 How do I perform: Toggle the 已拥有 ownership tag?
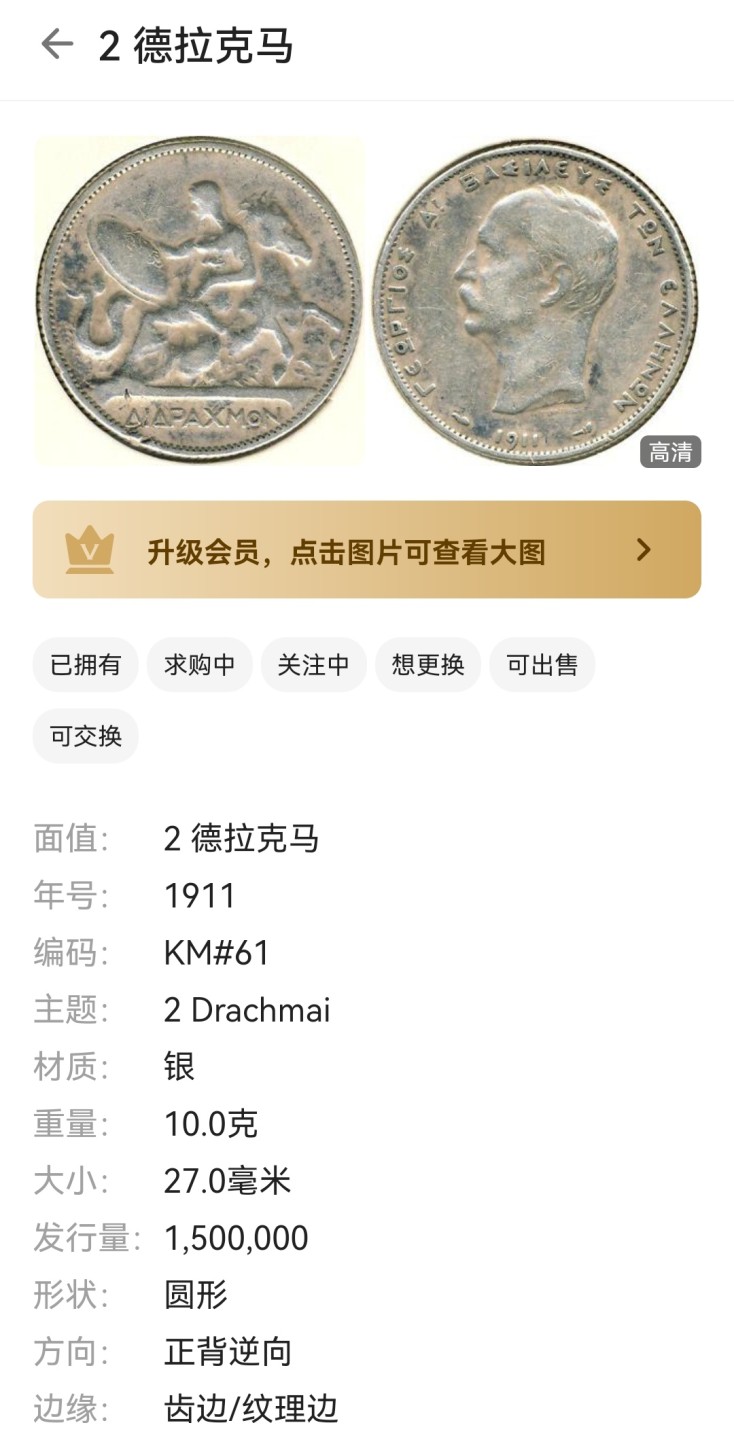pos(85,664)
